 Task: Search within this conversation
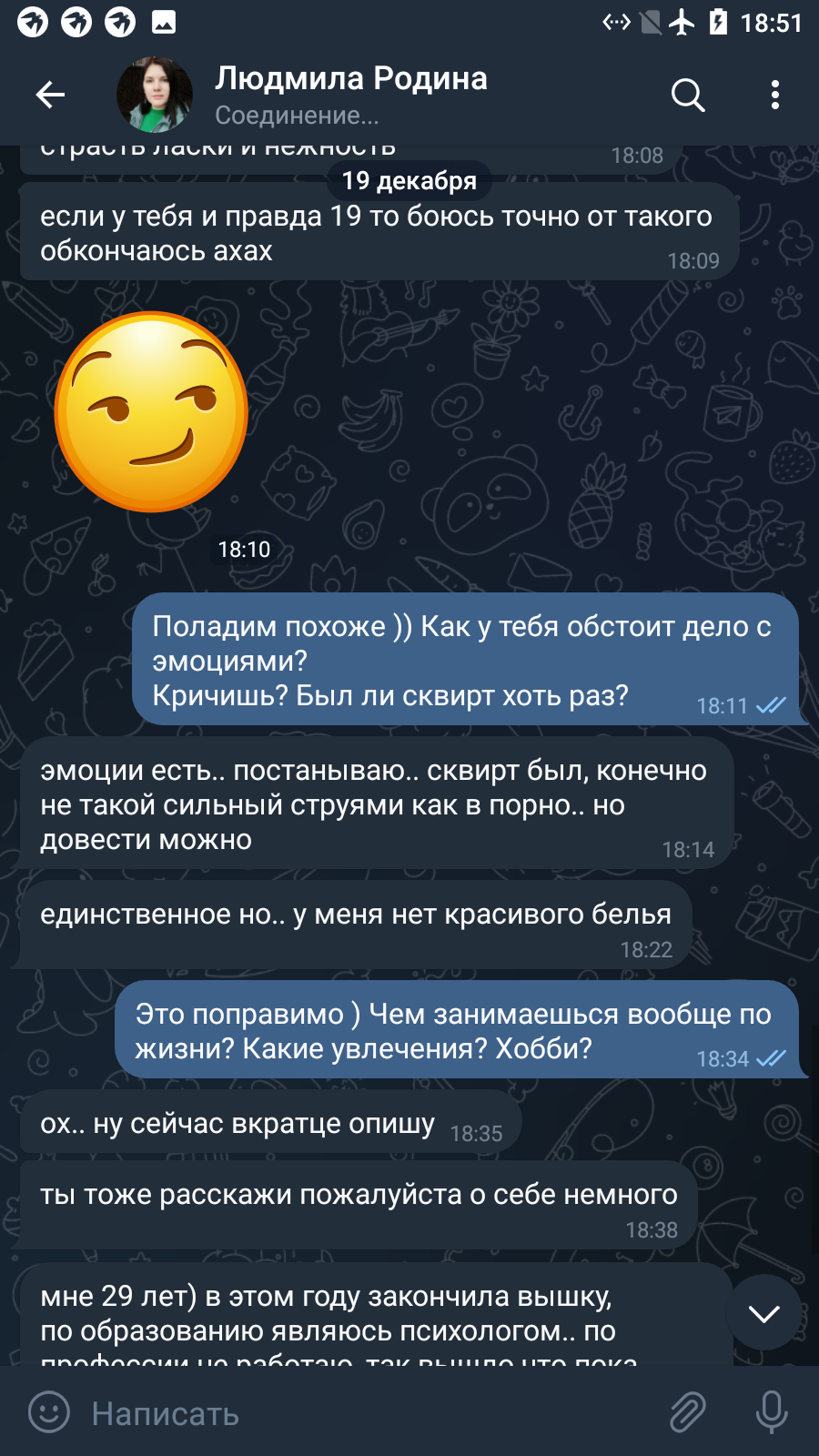pos(688,95)
